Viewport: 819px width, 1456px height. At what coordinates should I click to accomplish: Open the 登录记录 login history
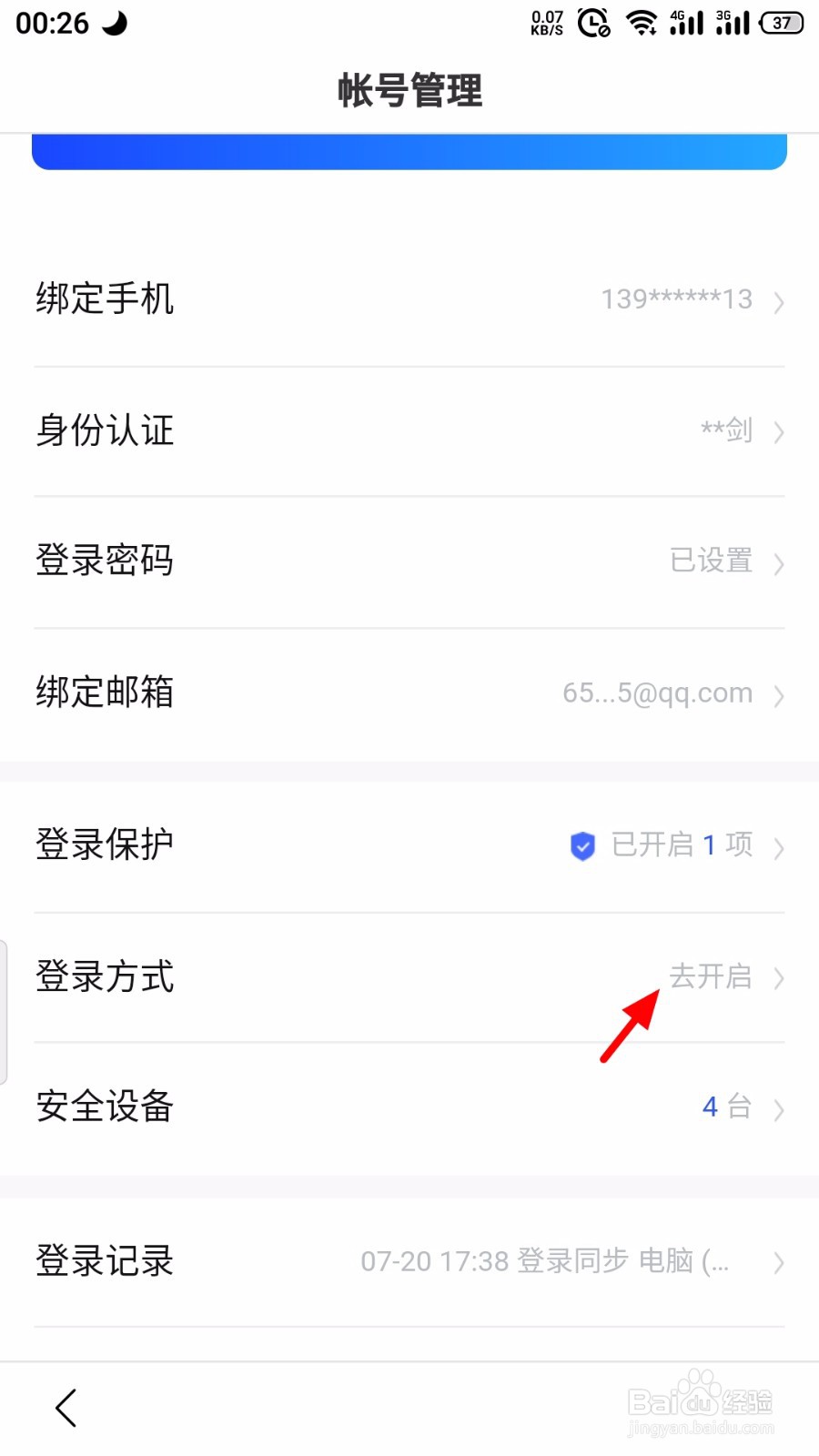(x=409, y=1261)
